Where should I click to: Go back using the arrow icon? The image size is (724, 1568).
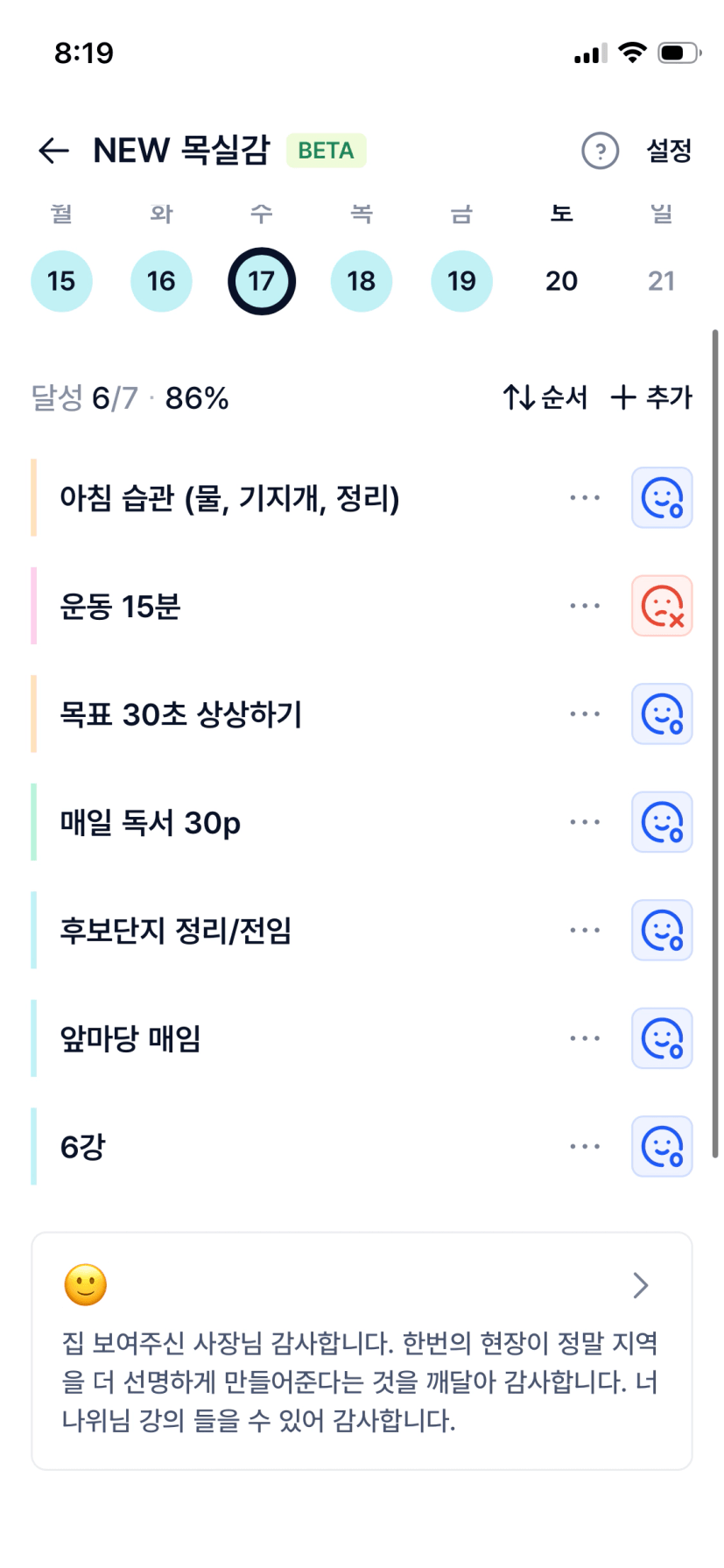53,151
